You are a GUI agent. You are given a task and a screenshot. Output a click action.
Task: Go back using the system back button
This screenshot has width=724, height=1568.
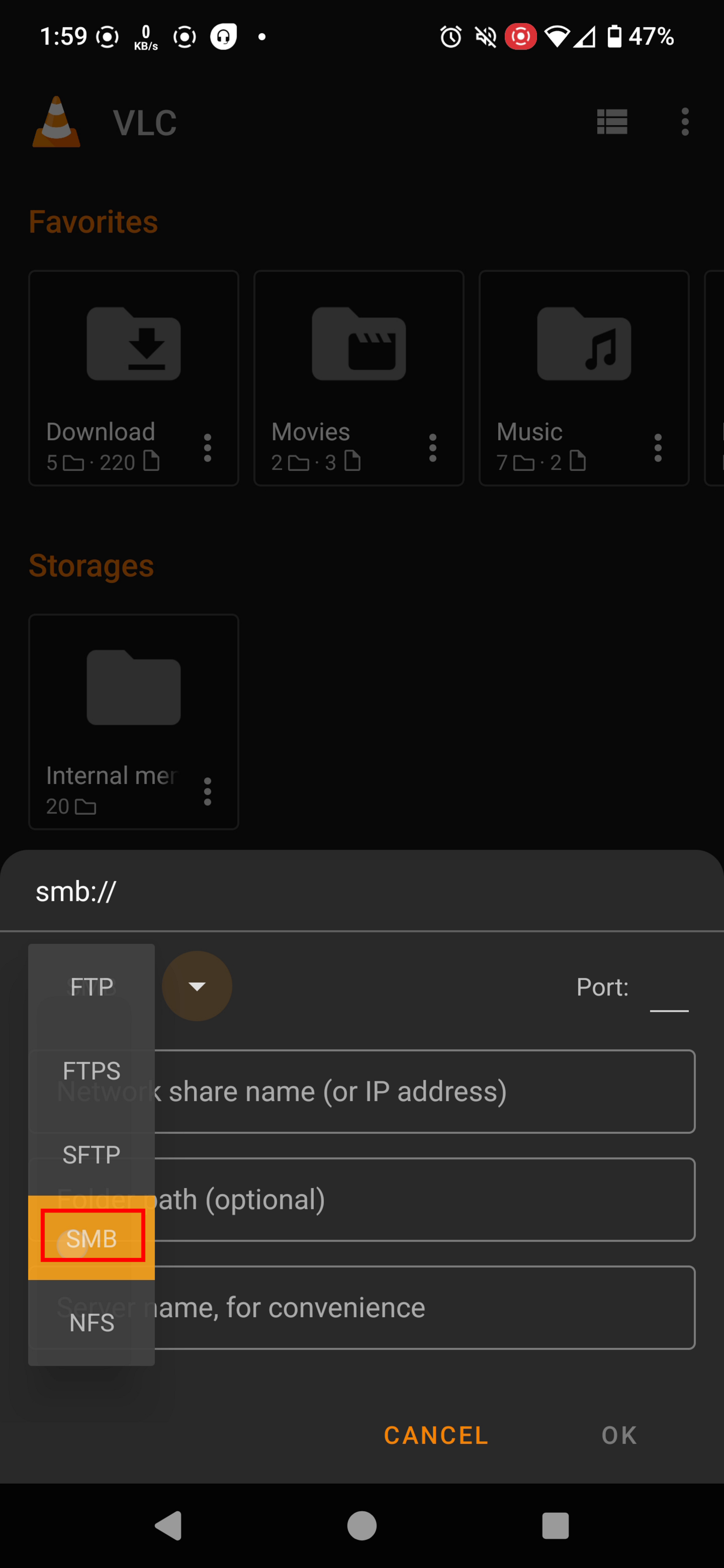(169, 1526)
